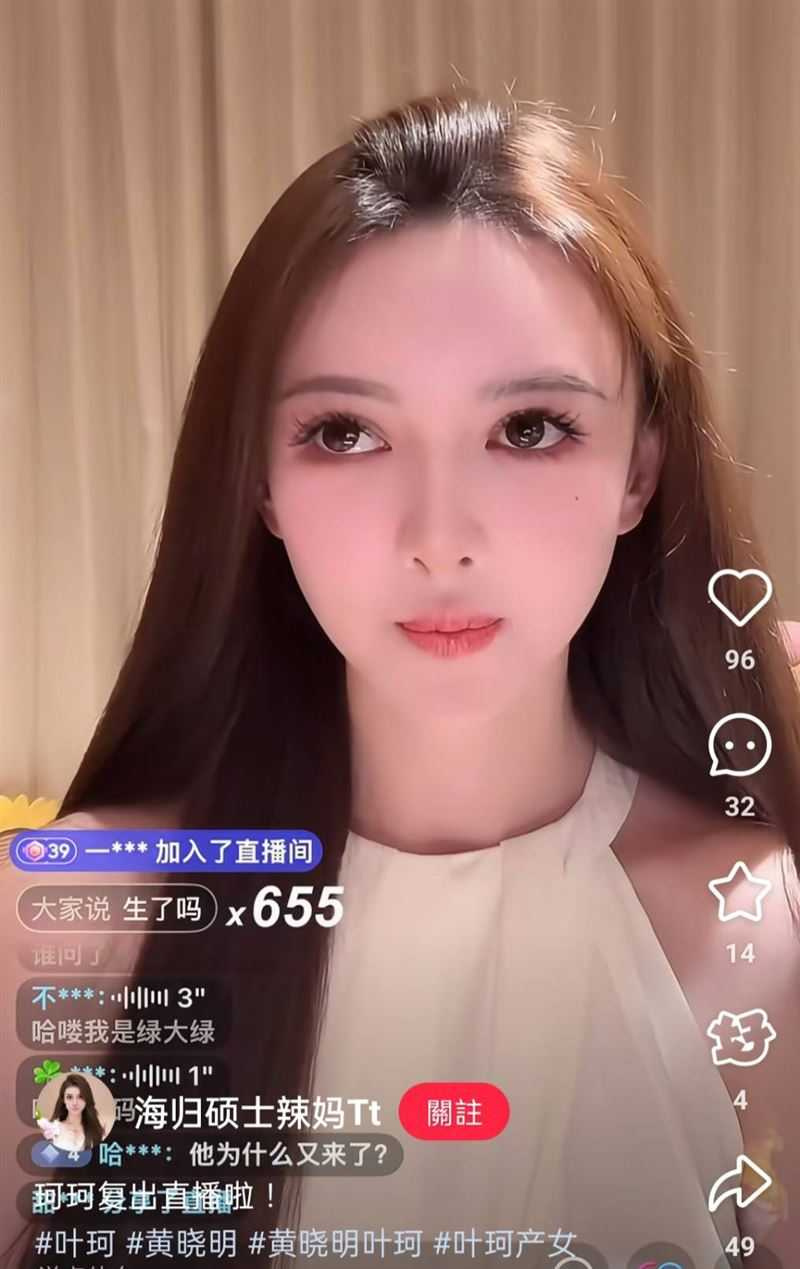Open the #叶珂产女 hashtag

(505, 1244)
